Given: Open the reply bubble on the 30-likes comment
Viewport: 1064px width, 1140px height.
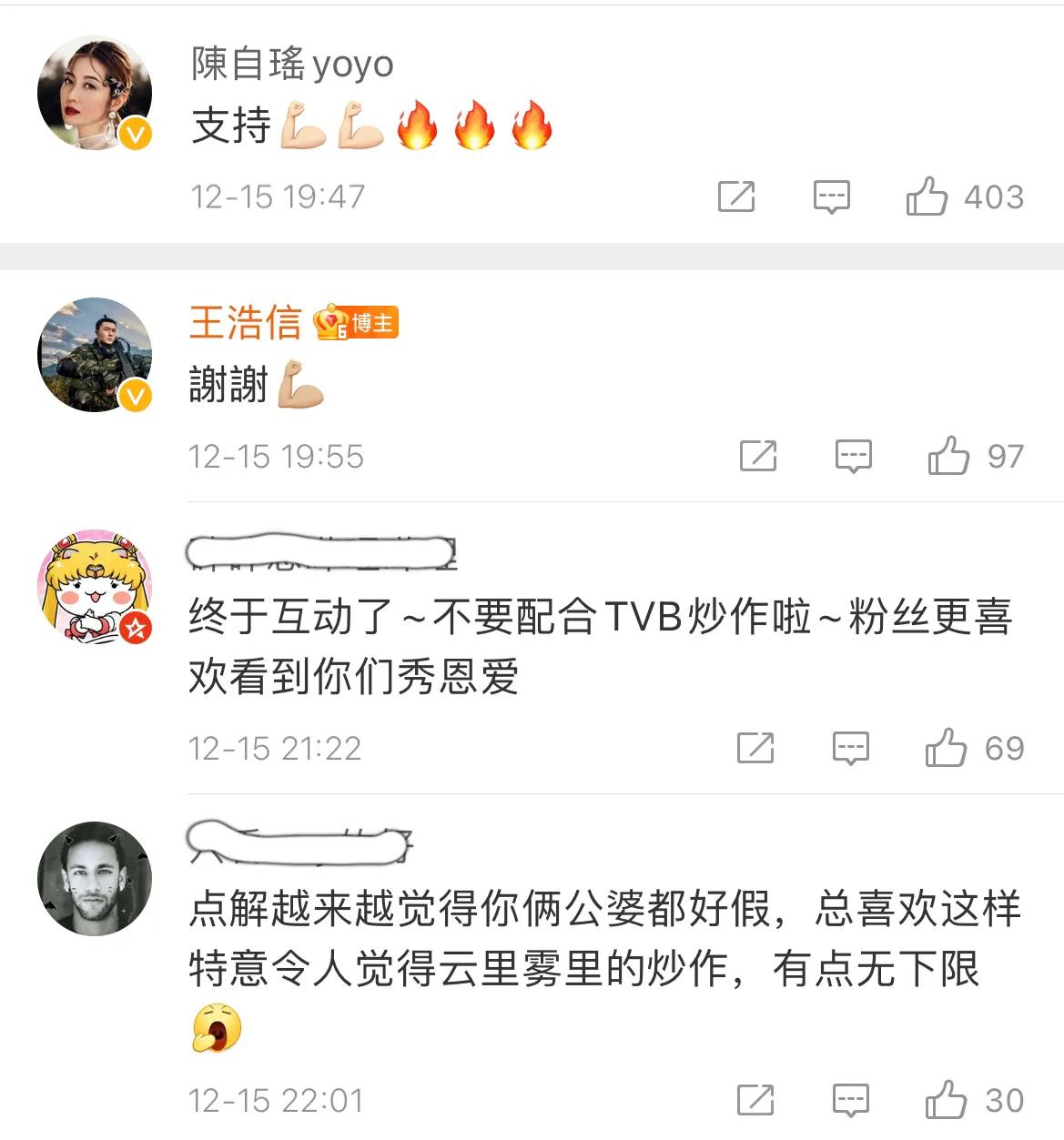Looking at the screenshot, I should pos(852,1099).
